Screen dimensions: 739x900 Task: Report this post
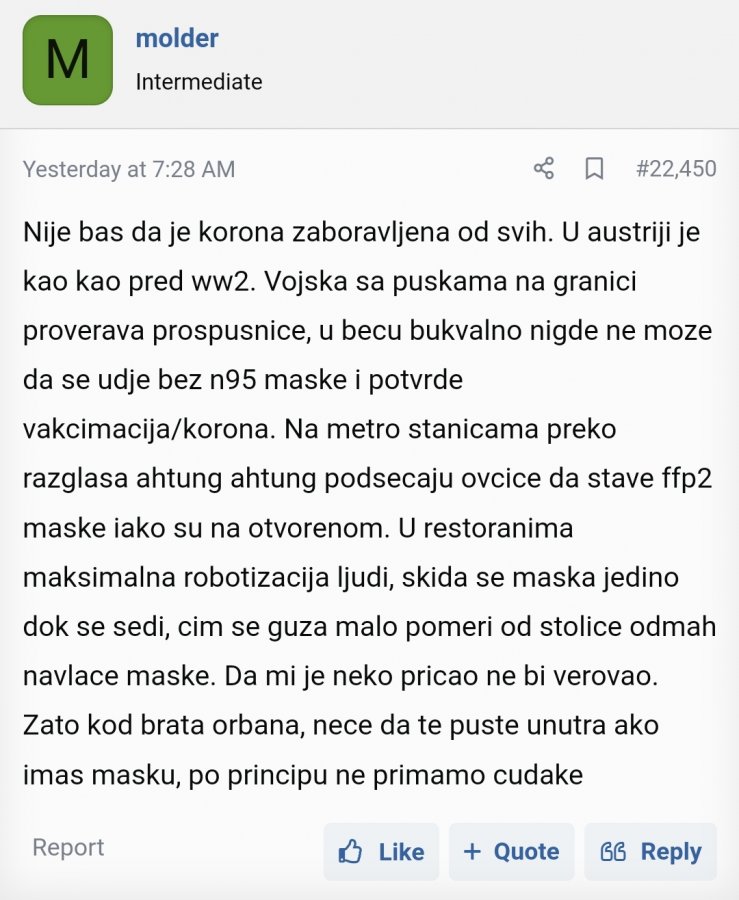(x=68, y=848)
